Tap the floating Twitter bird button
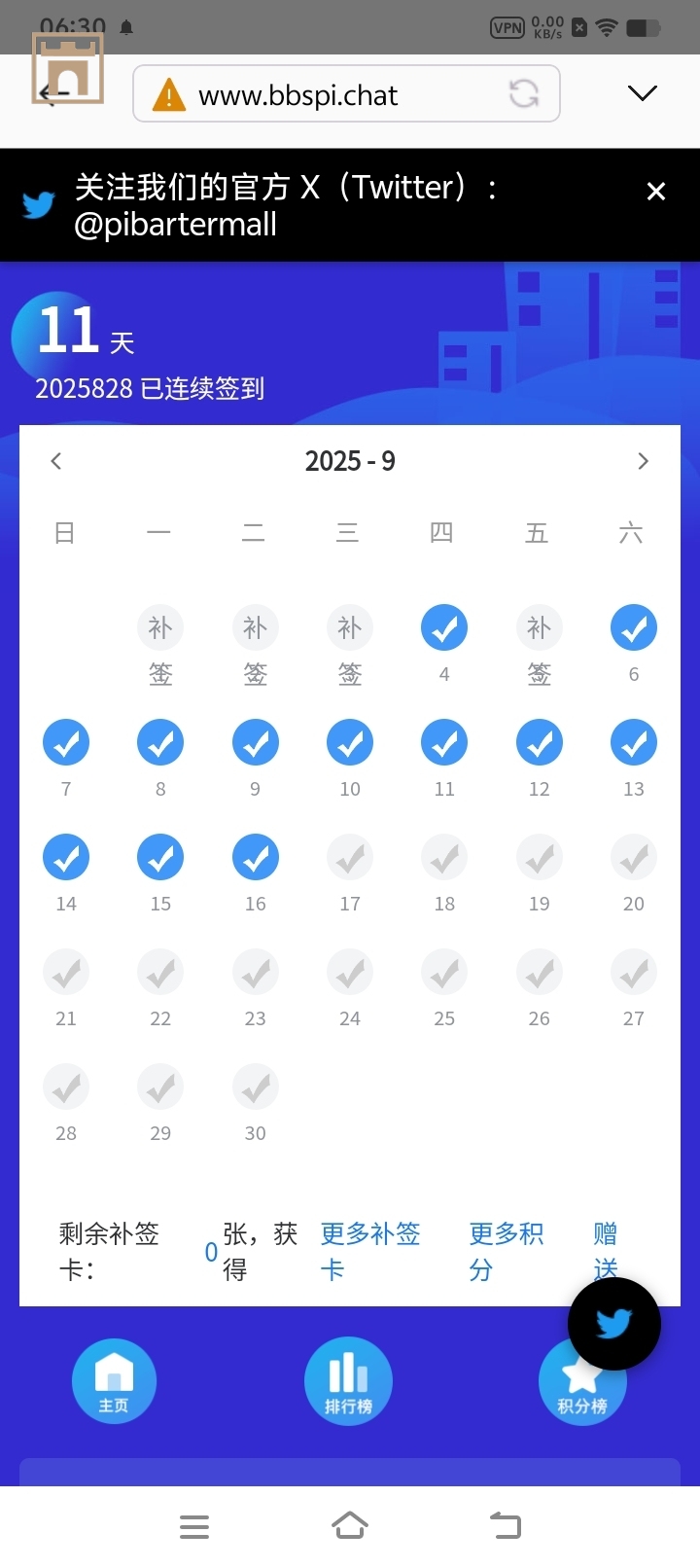The height and width of the screenshot is (1568, 700). pos(612,1324)
